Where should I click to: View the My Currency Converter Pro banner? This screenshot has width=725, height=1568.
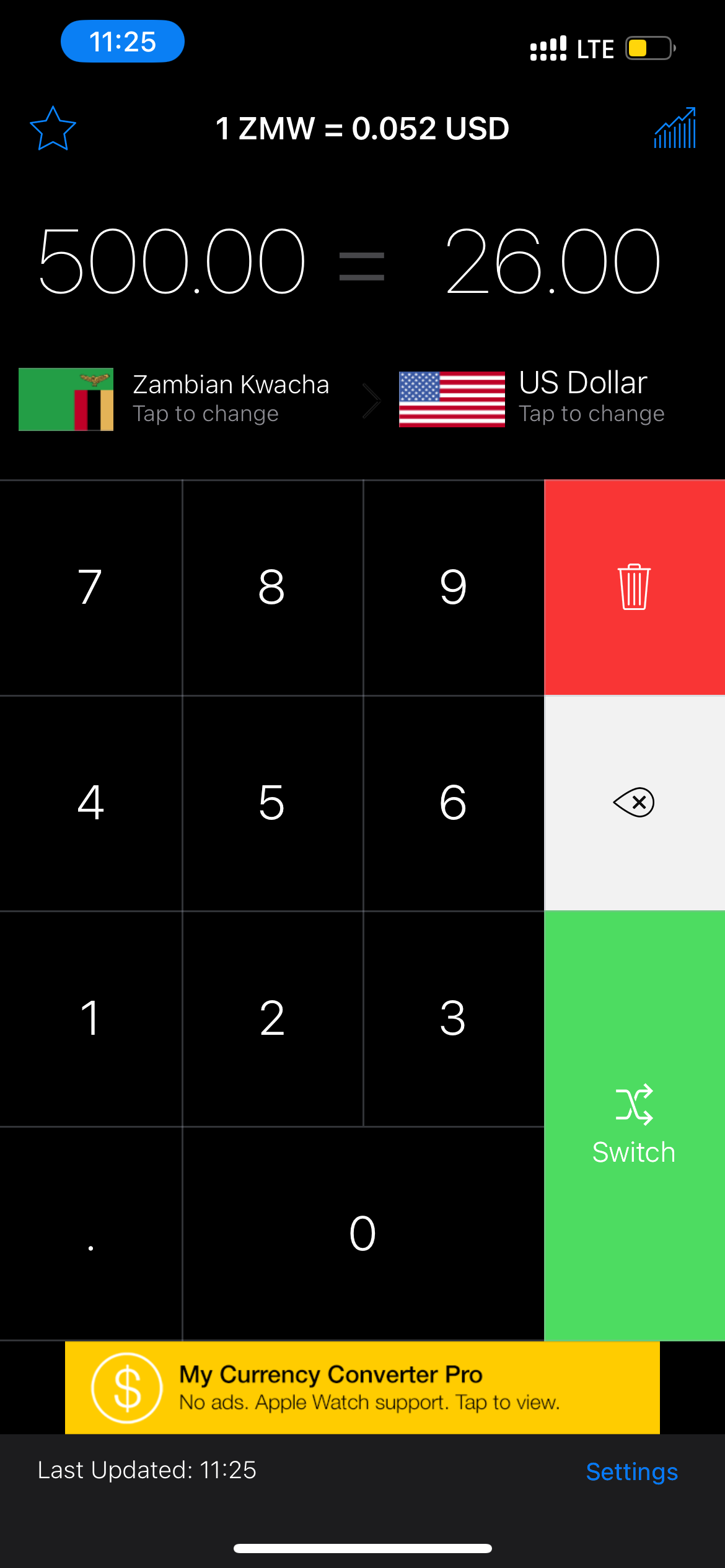tap(362, 1387)
